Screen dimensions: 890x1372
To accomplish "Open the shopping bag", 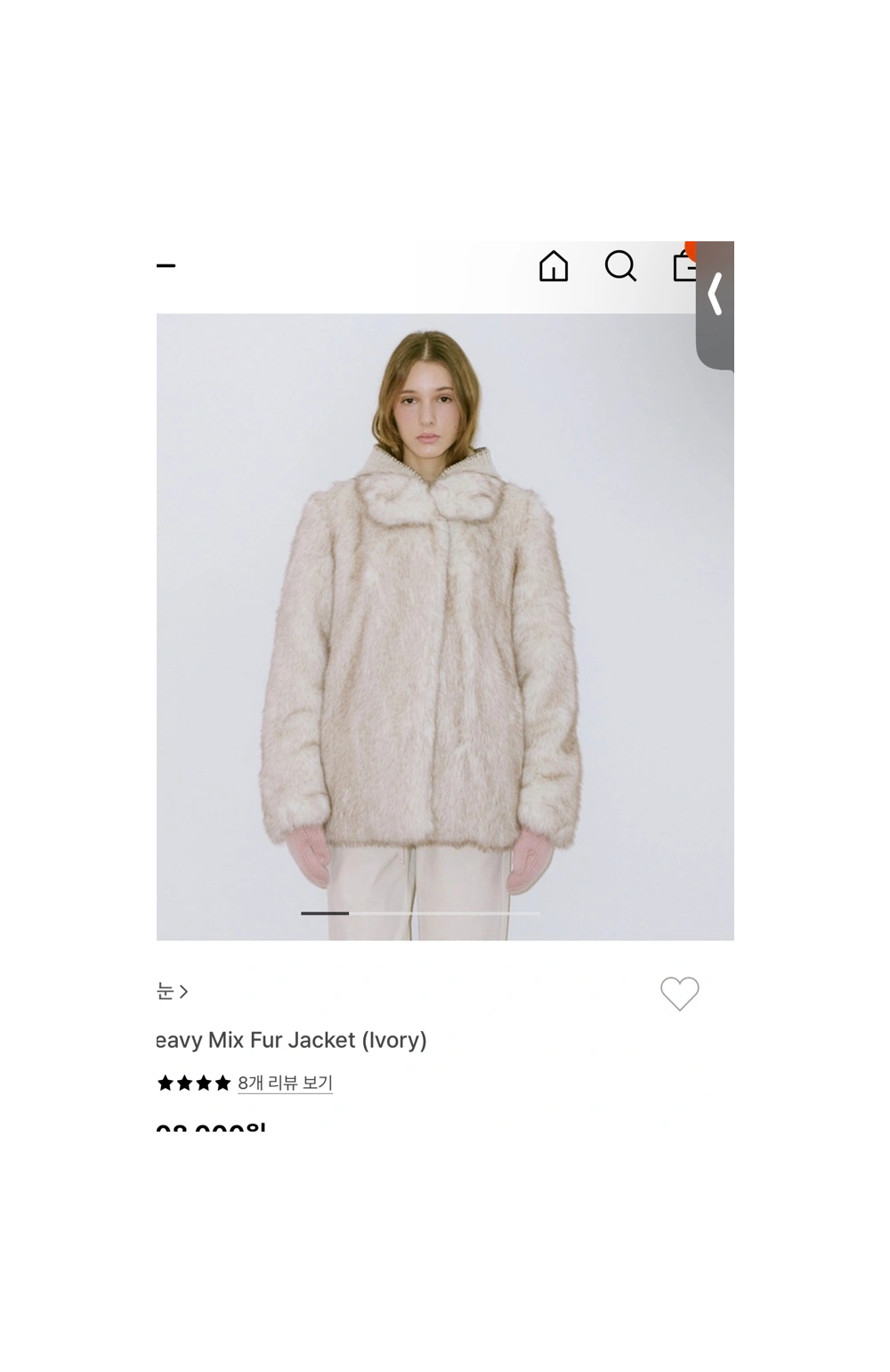I will [684, 266].
